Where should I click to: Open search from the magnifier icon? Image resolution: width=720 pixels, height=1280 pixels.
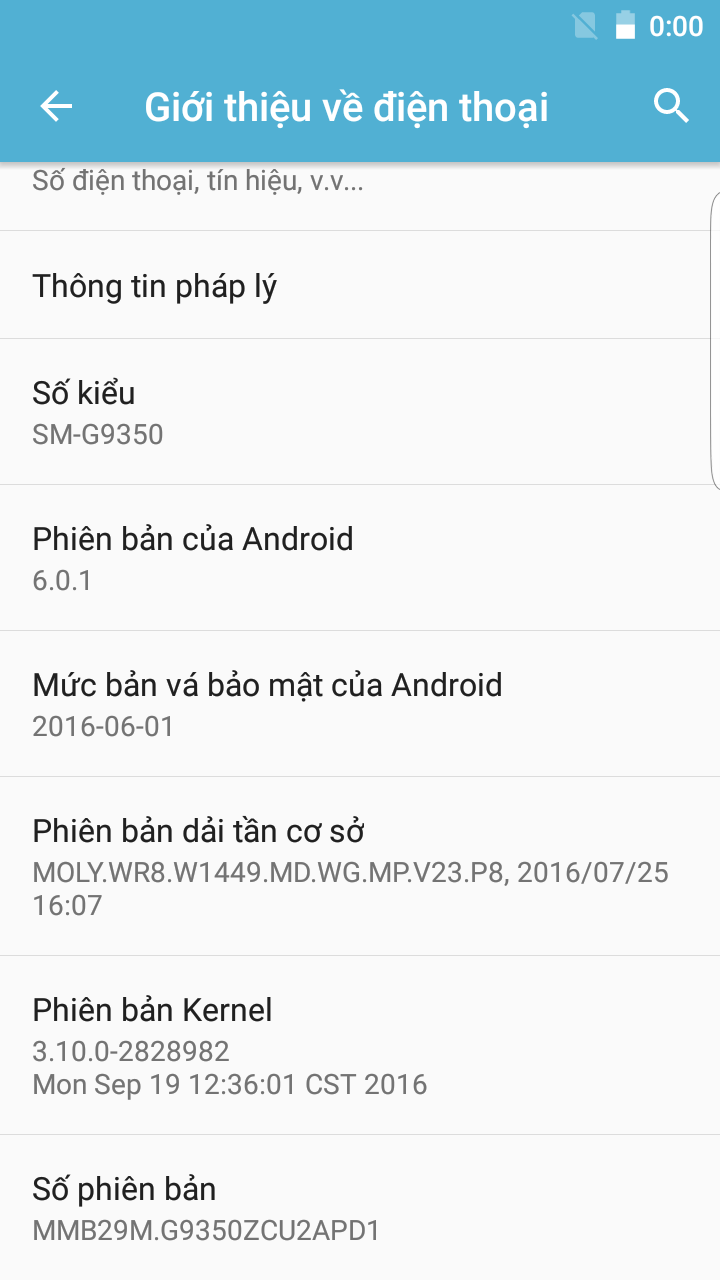click(x=671, y=105)
